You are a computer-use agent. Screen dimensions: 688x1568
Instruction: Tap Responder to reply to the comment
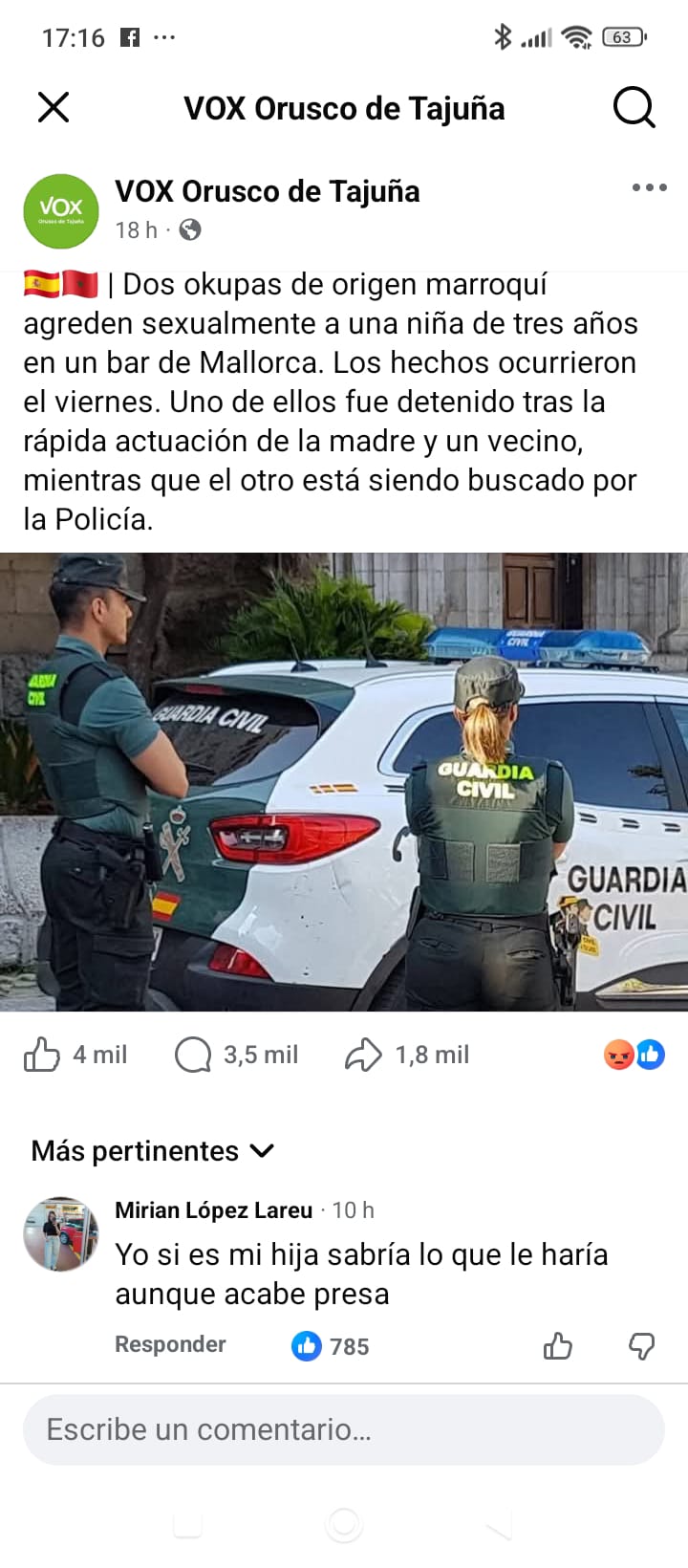(169, 1343)
